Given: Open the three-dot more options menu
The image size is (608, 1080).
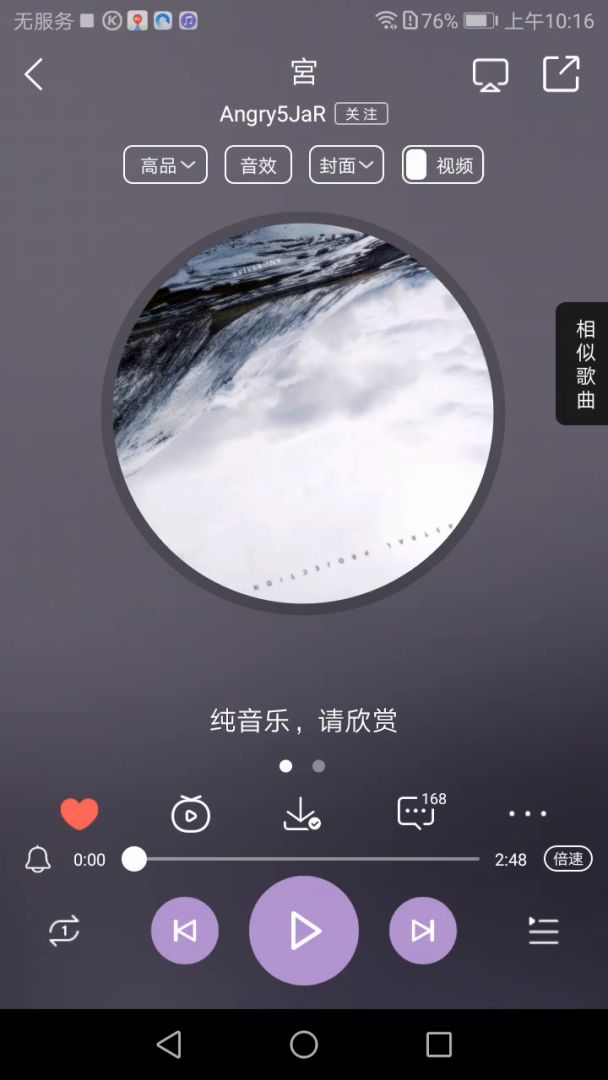Looking at the screenshot, I should pyautogui.click(x=527, y=814).
